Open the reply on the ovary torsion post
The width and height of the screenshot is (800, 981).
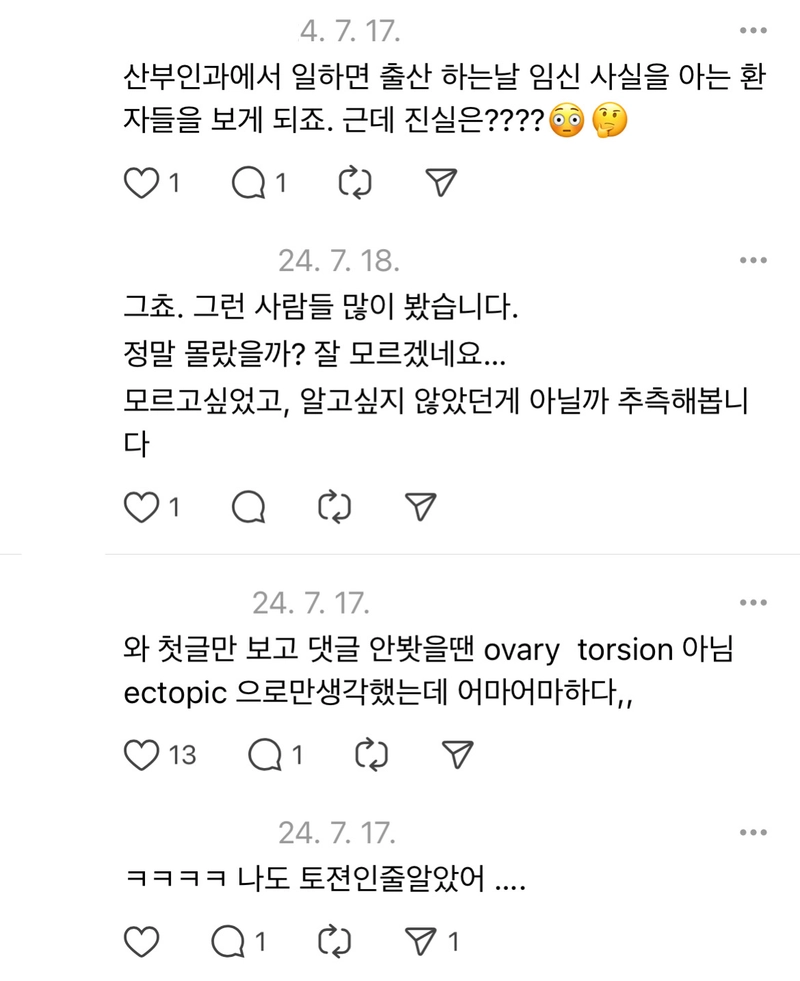(x=264, y=754)
